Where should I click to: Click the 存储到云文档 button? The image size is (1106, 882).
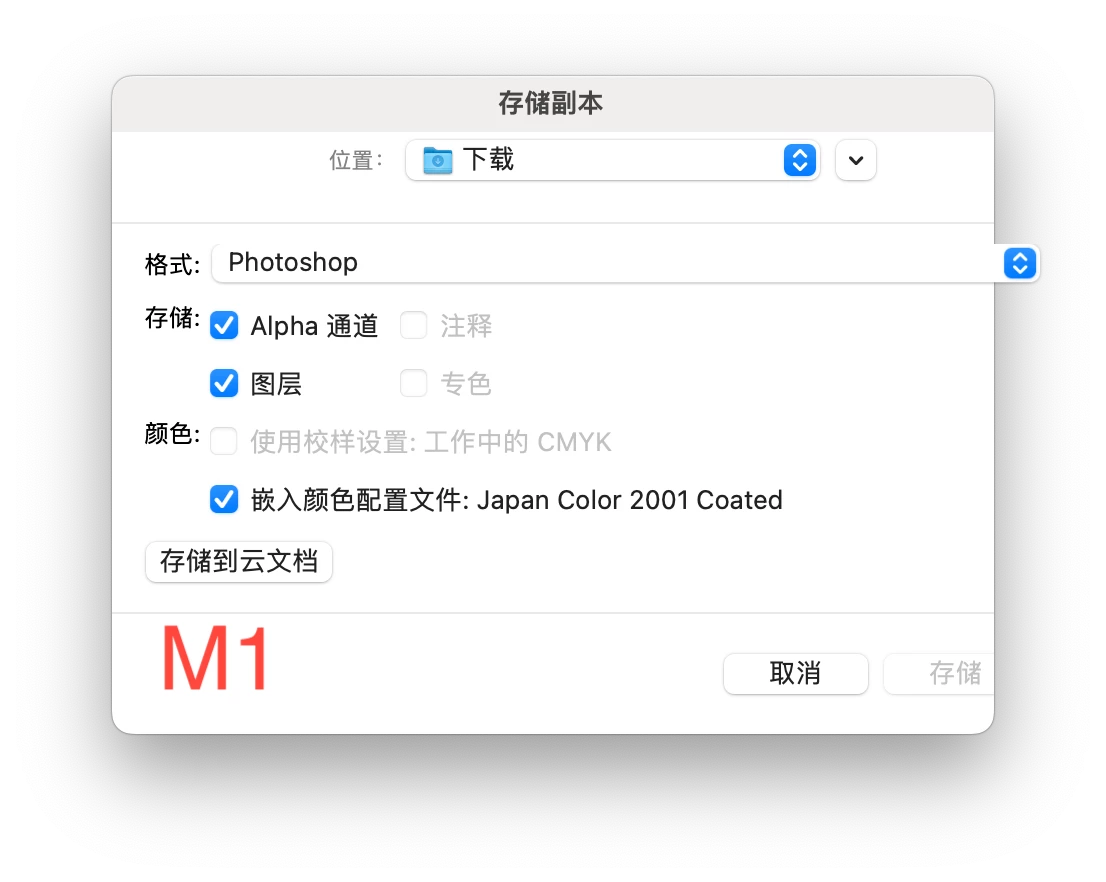(x=239, y=562)
